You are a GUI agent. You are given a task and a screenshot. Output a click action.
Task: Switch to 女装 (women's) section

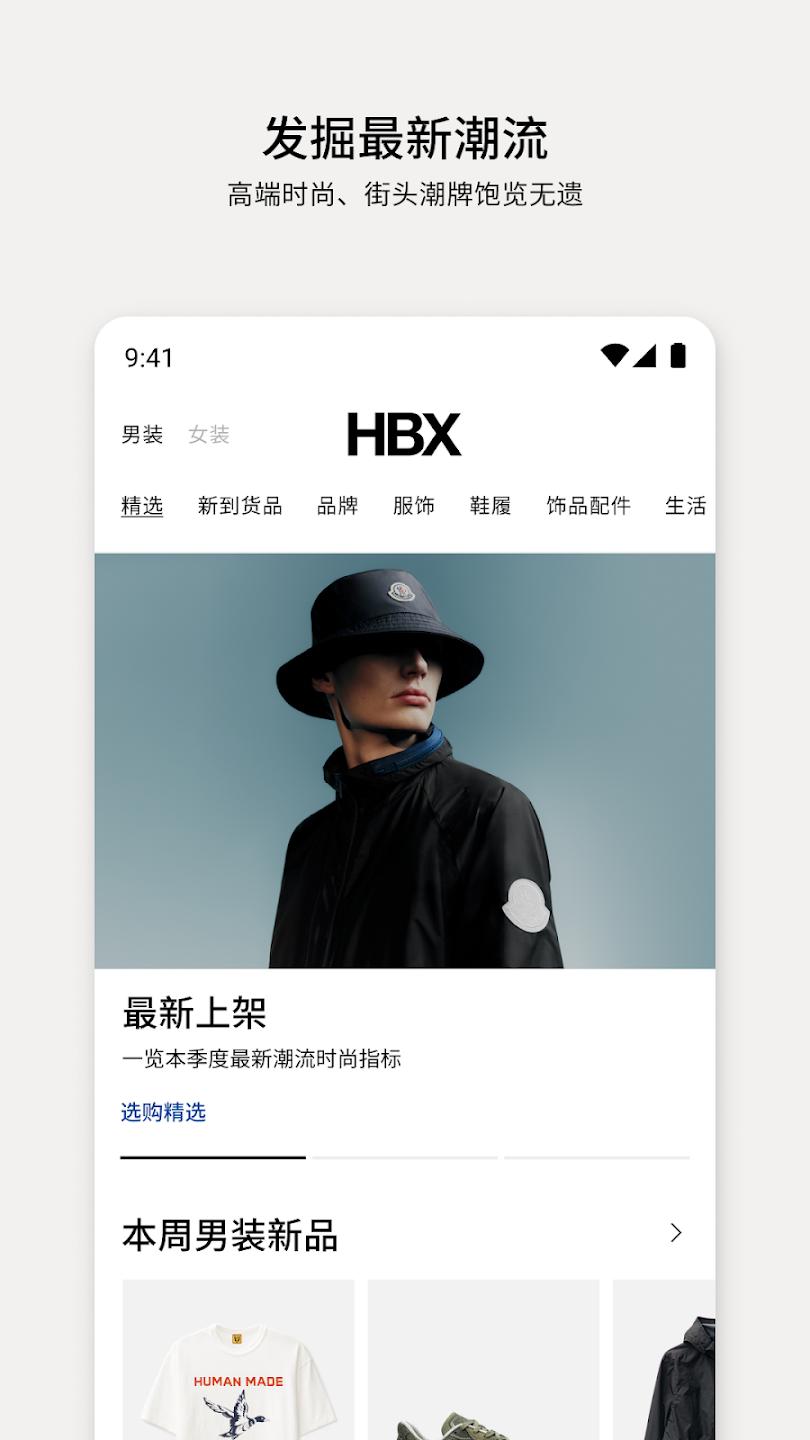tap(207, 435)
